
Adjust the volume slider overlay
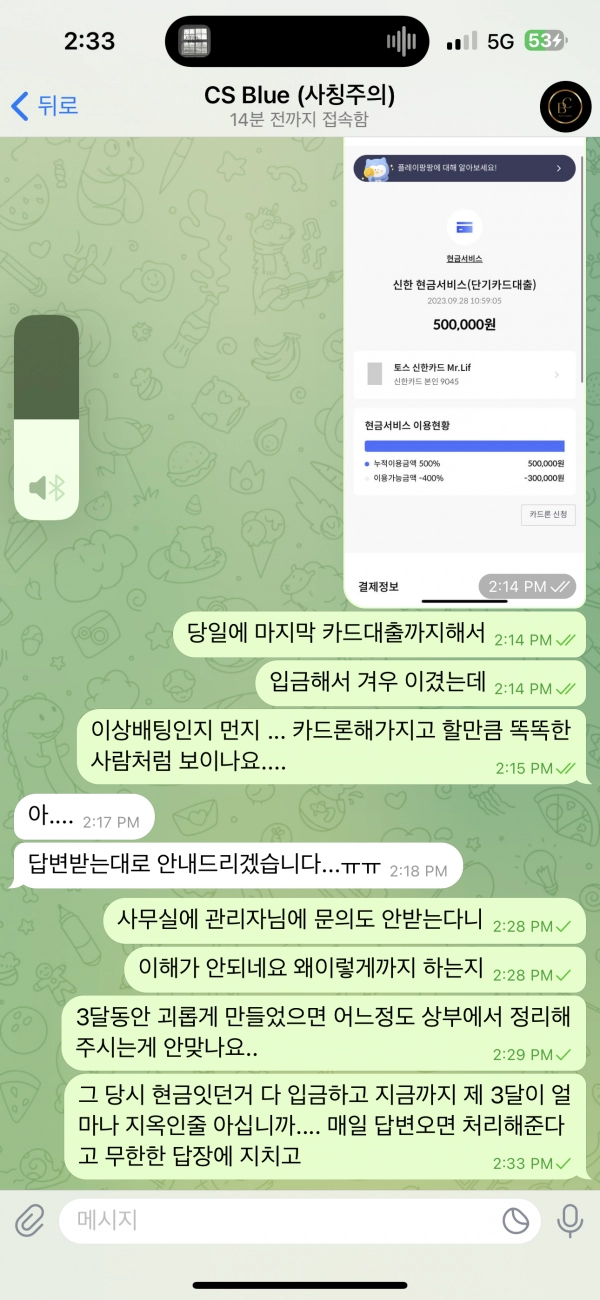tap(46, 418)
